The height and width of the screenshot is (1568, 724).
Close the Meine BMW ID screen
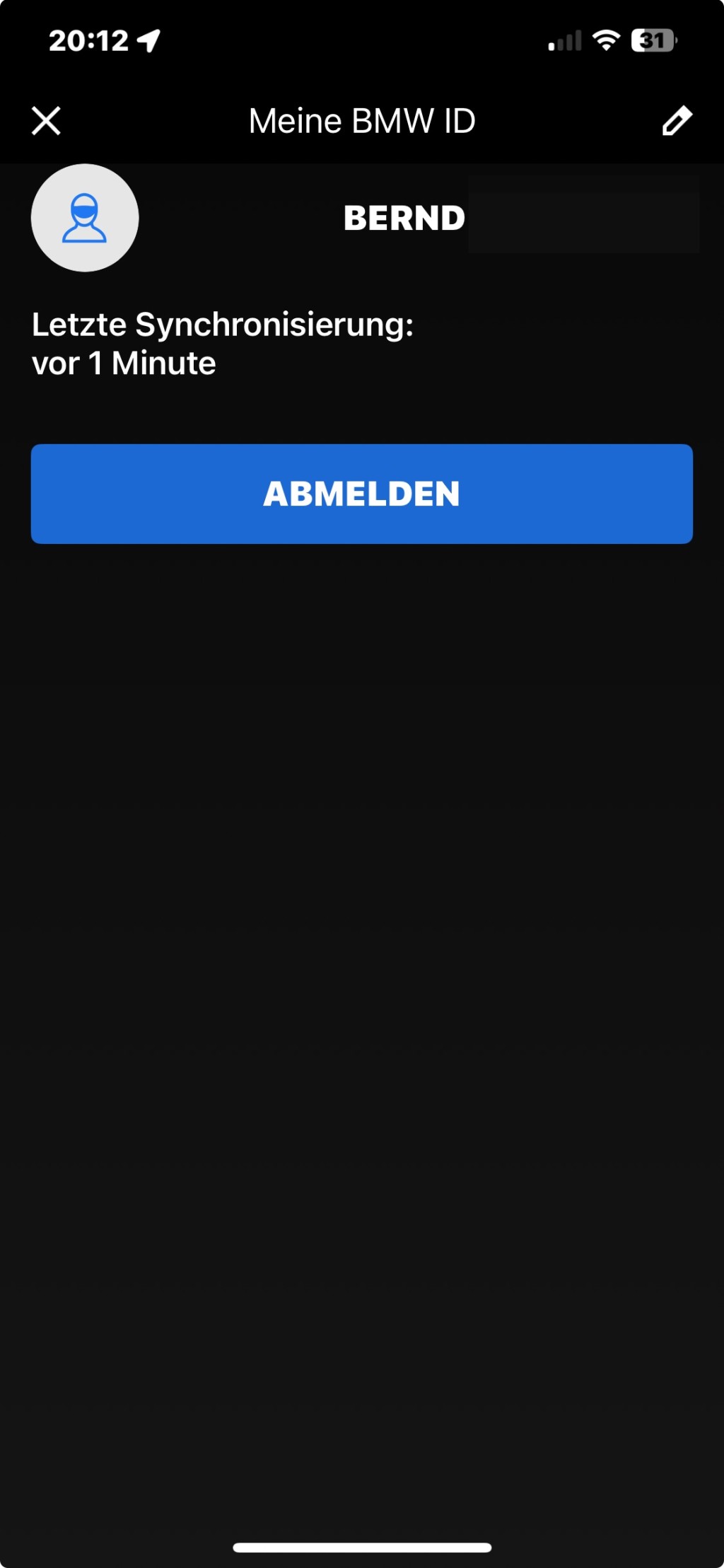pos(47,121)
